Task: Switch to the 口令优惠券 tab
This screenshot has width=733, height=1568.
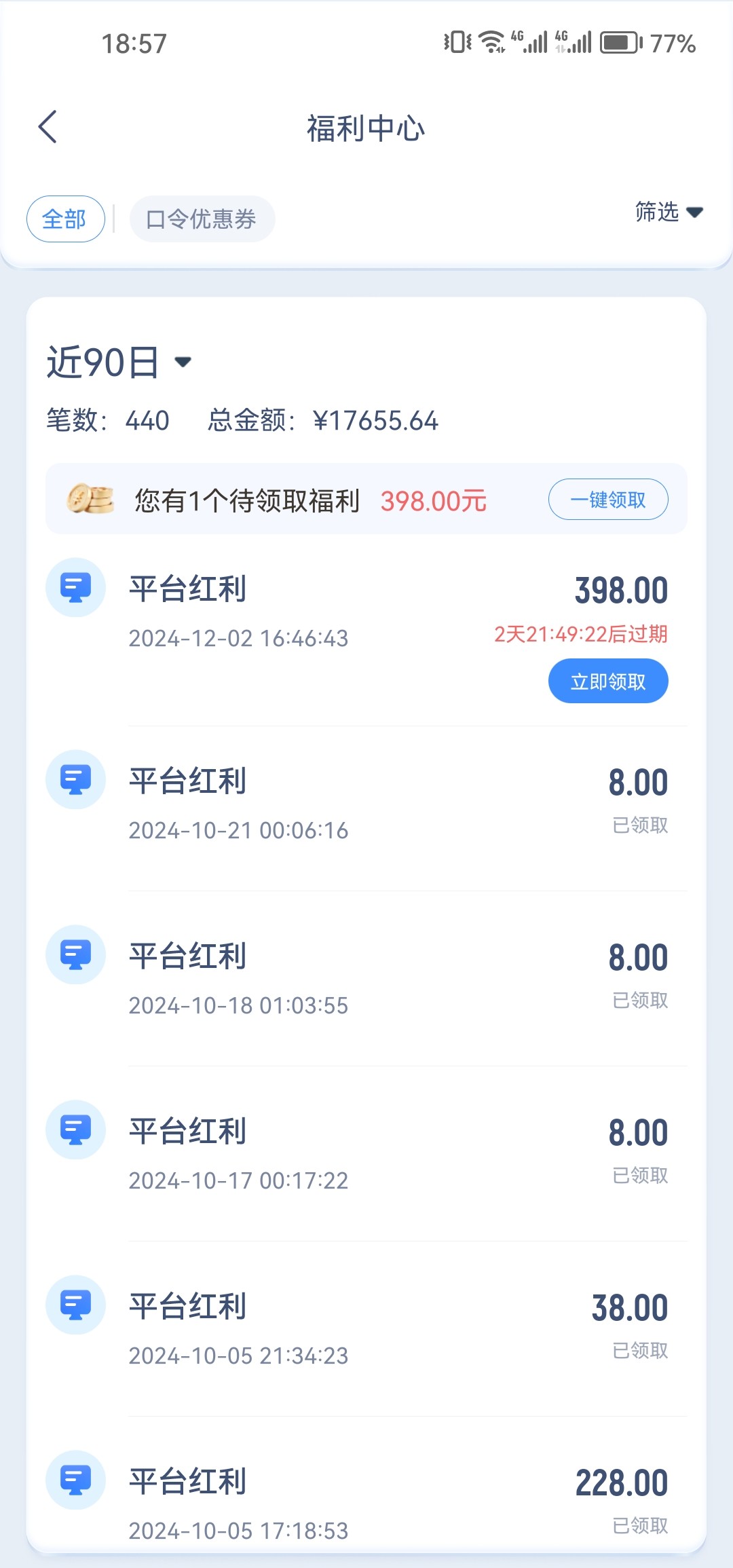Action: [x=202, y=219]
